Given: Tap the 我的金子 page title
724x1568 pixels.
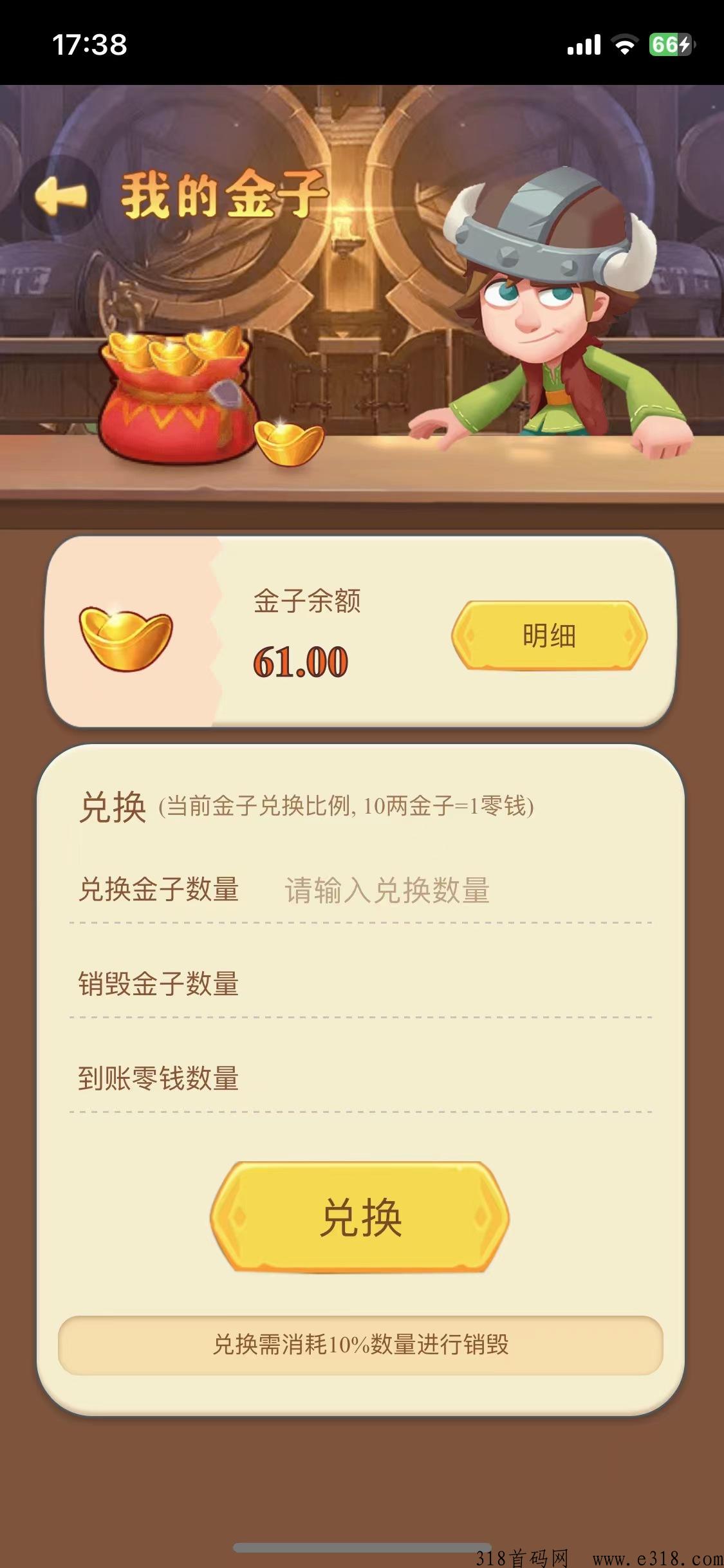Looking at the screenshot, I should (x=225, y=195).
